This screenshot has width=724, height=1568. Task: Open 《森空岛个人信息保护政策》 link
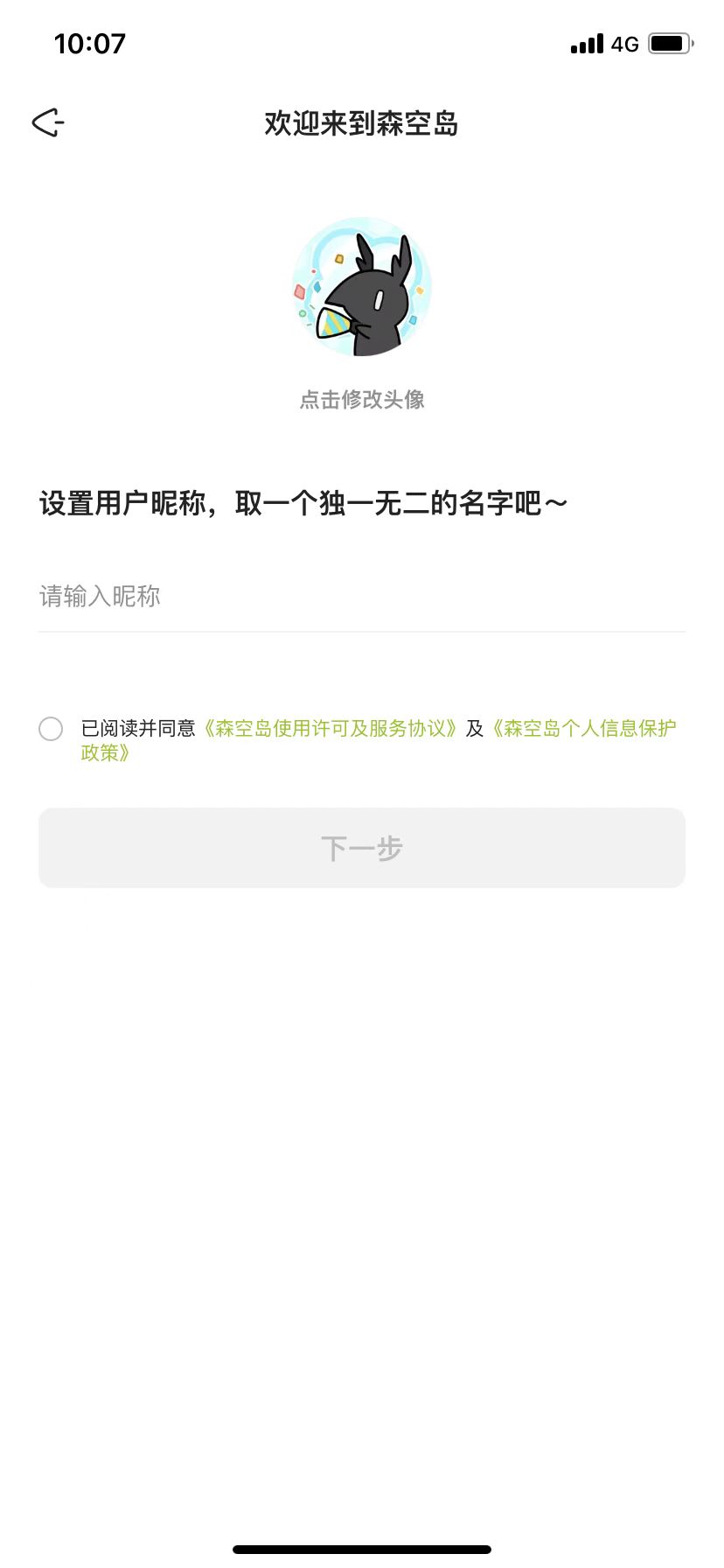[584, 729]
